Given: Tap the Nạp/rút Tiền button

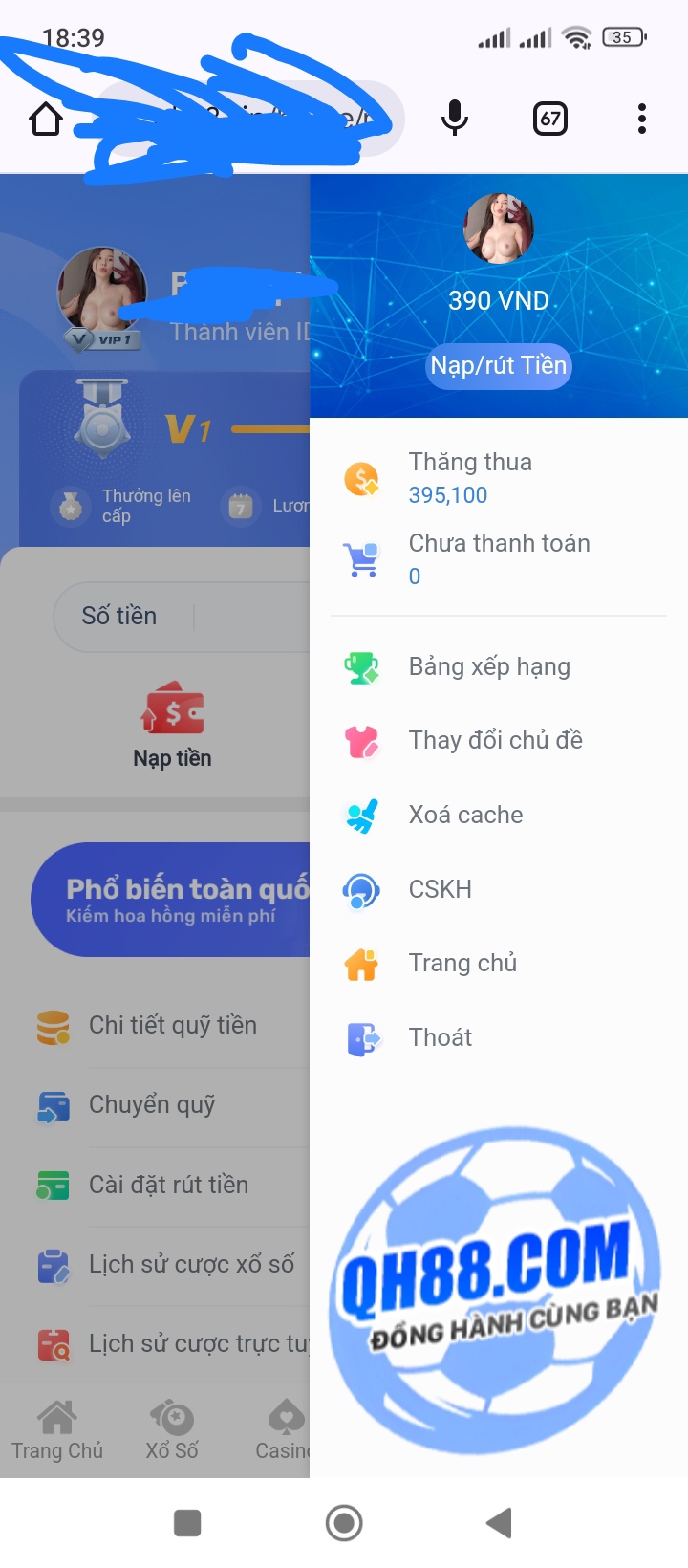Looking at the screenshot, I should pyautogui.click(x=498, y=366).
